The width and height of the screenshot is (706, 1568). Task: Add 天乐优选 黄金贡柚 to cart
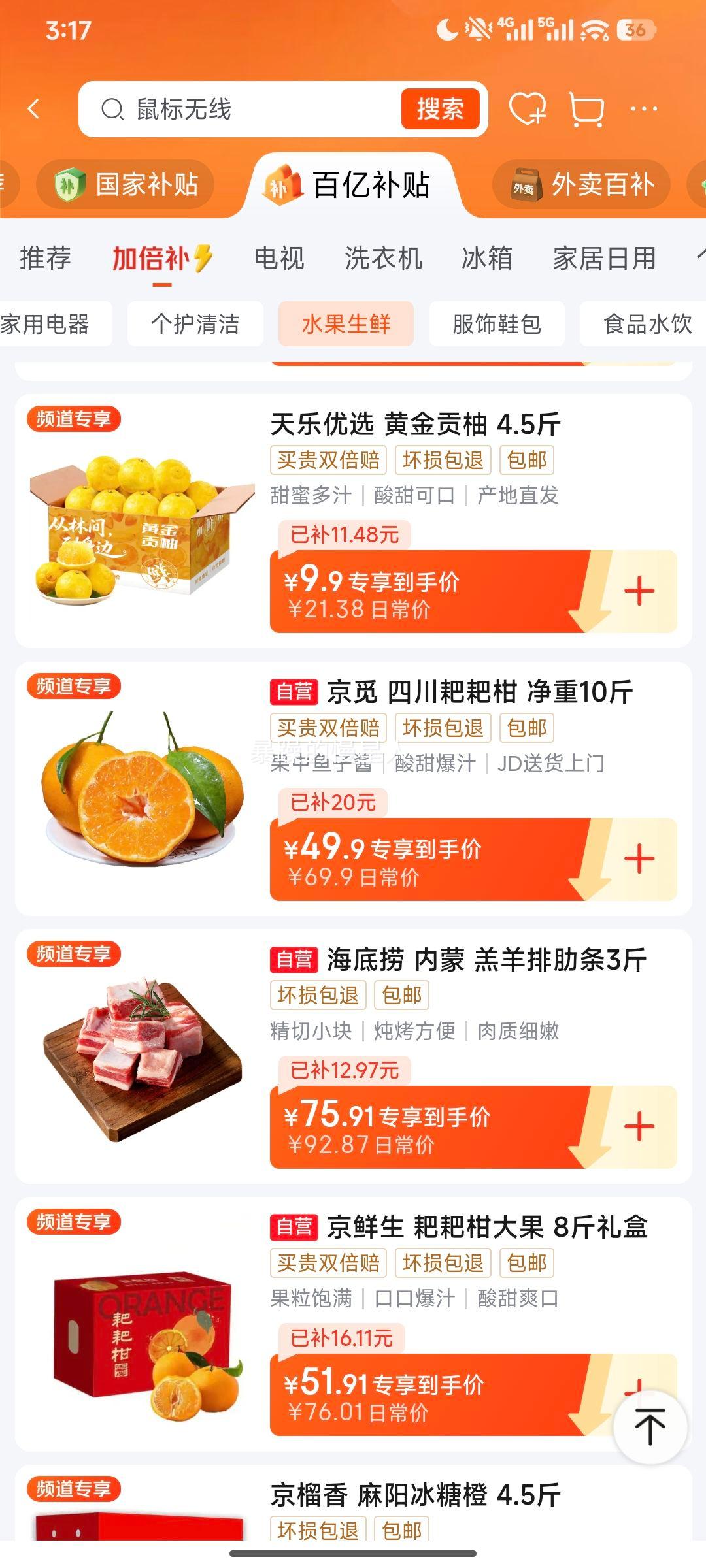pyautogui.click(x=639, y=592)
